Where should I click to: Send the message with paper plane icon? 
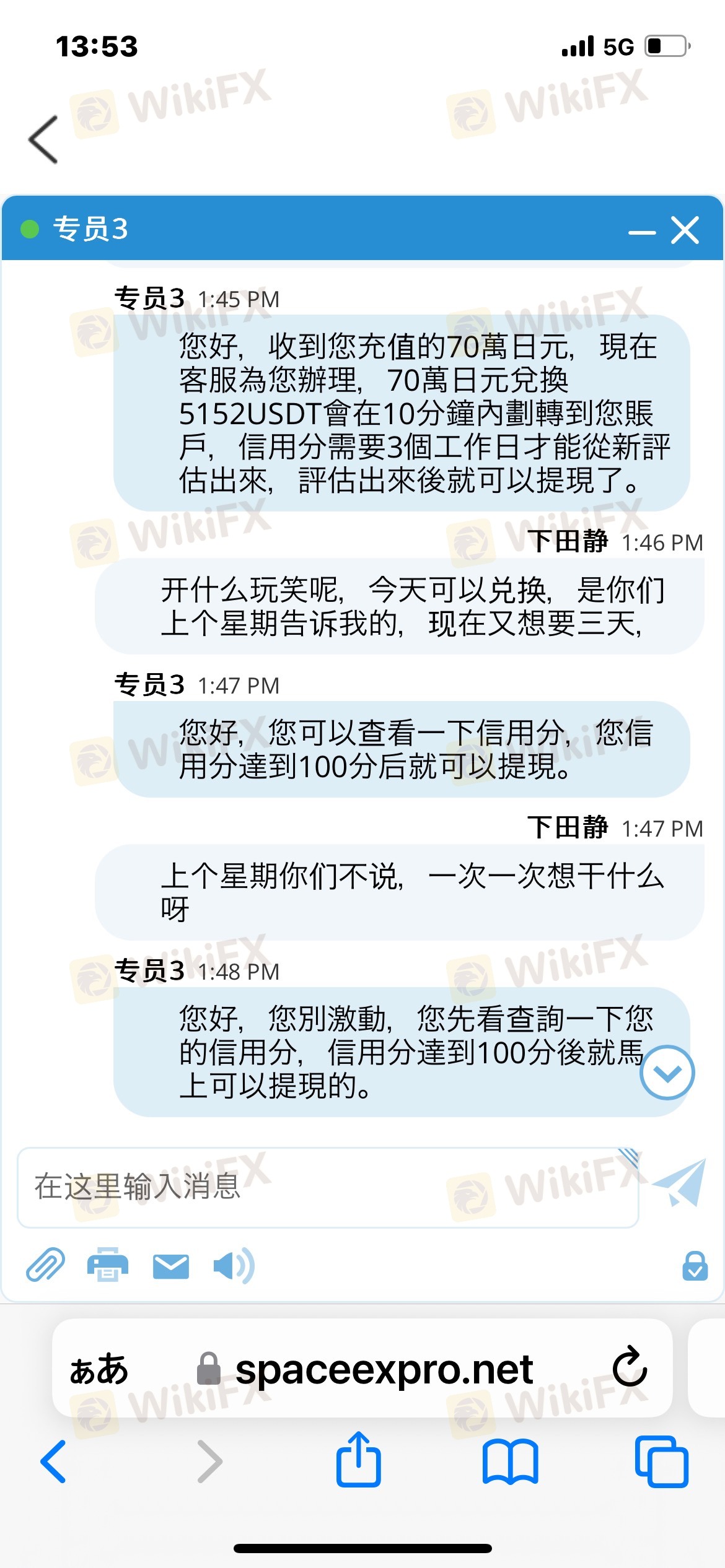680,1182
